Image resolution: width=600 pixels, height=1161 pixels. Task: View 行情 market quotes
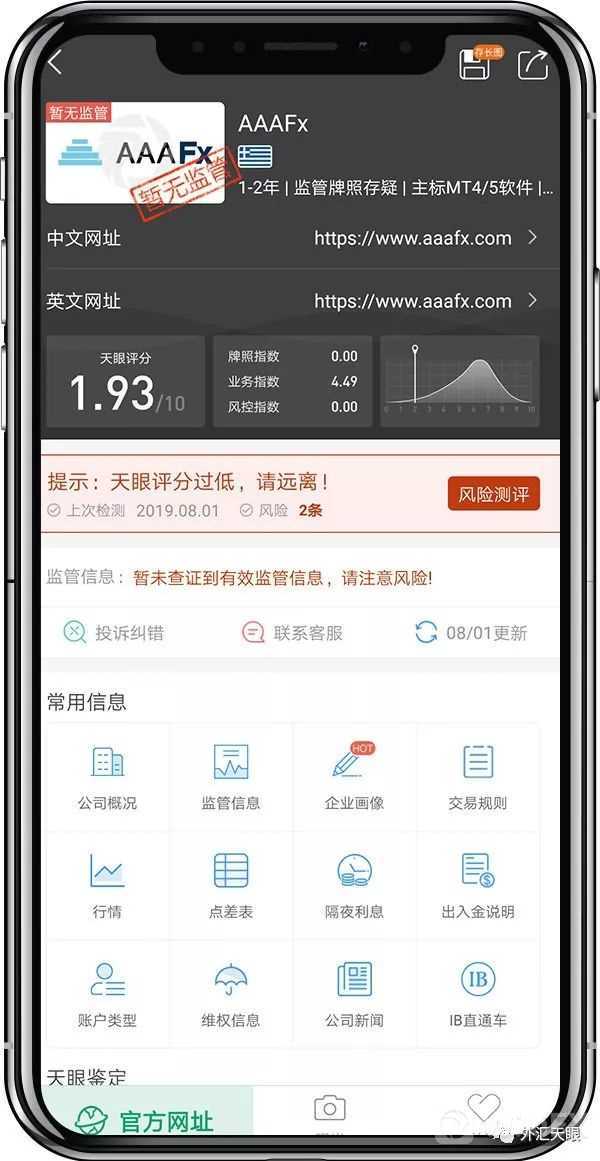[107, 885]
